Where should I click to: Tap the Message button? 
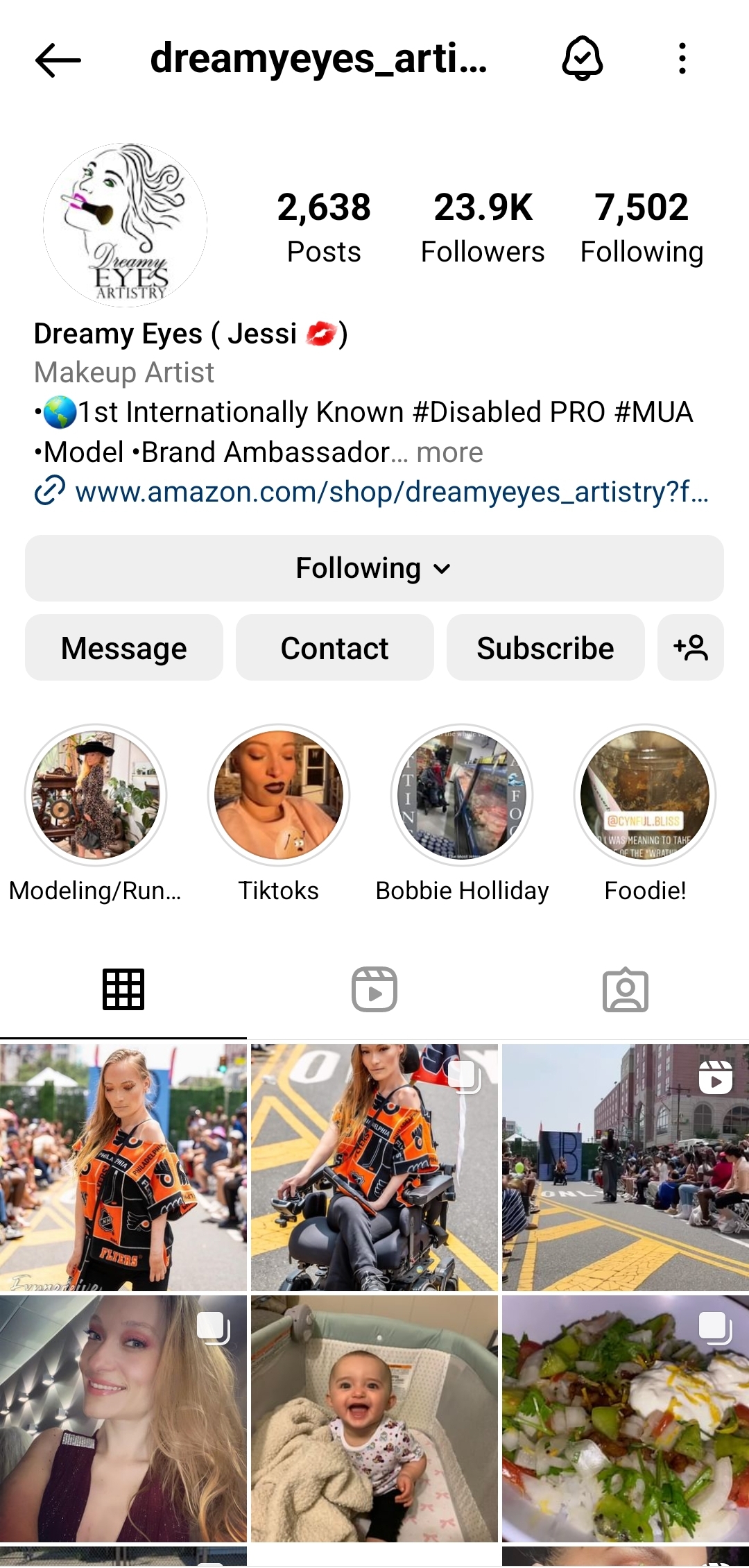[x=124, y=648]
